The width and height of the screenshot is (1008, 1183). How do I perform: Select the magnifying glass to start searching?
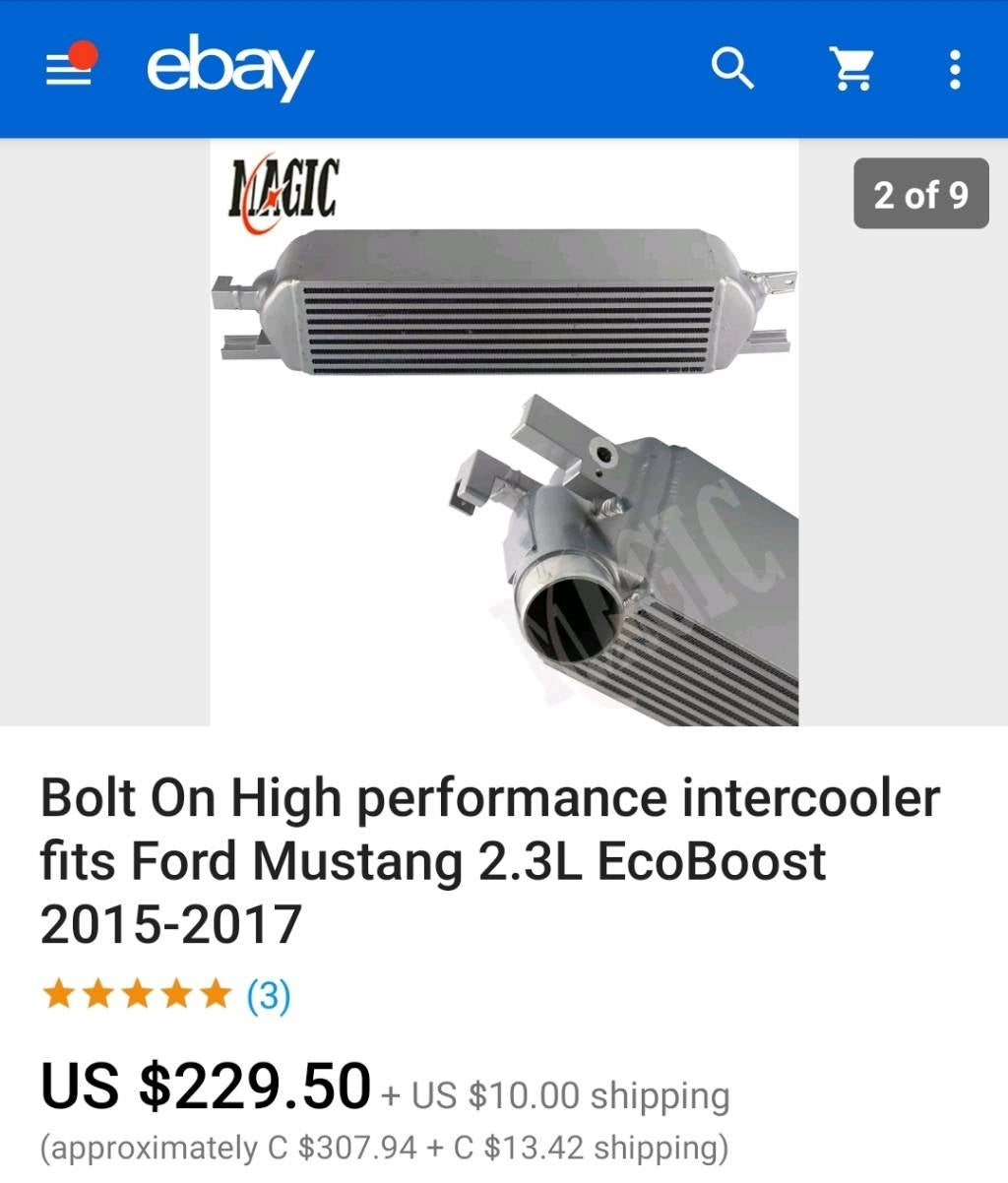(x=732, y=68)
